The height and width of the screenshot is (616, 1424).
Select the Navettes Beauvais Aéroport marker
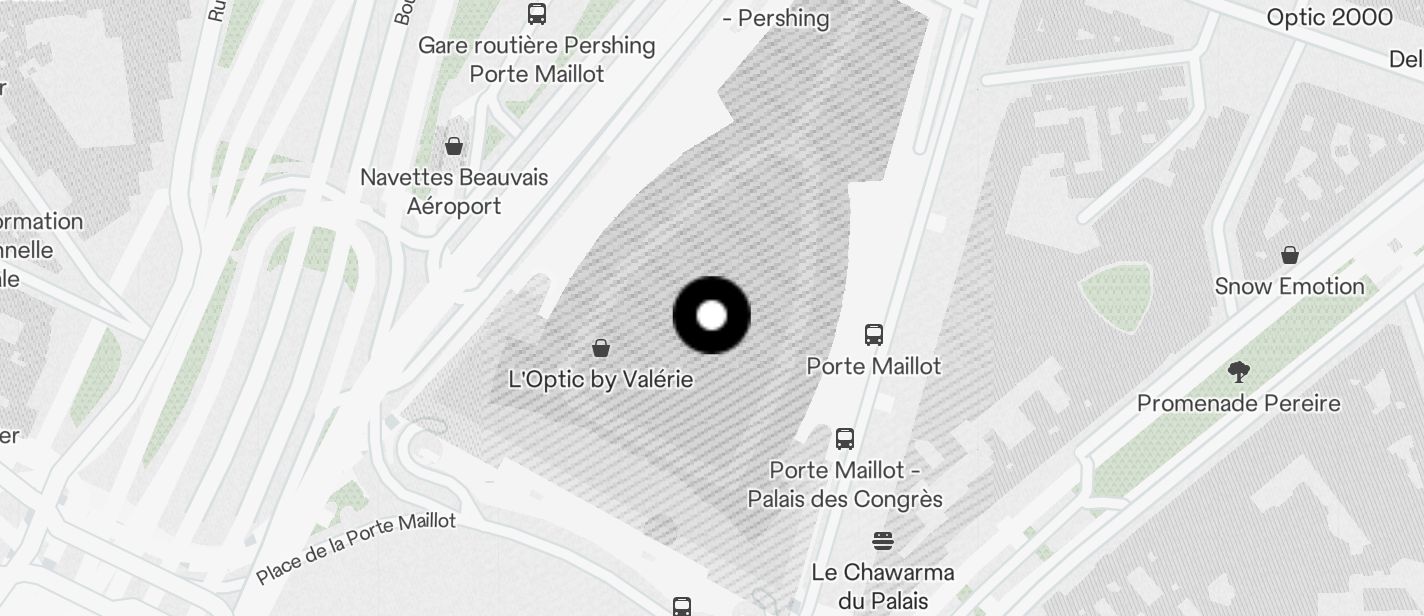click(454, 147)
